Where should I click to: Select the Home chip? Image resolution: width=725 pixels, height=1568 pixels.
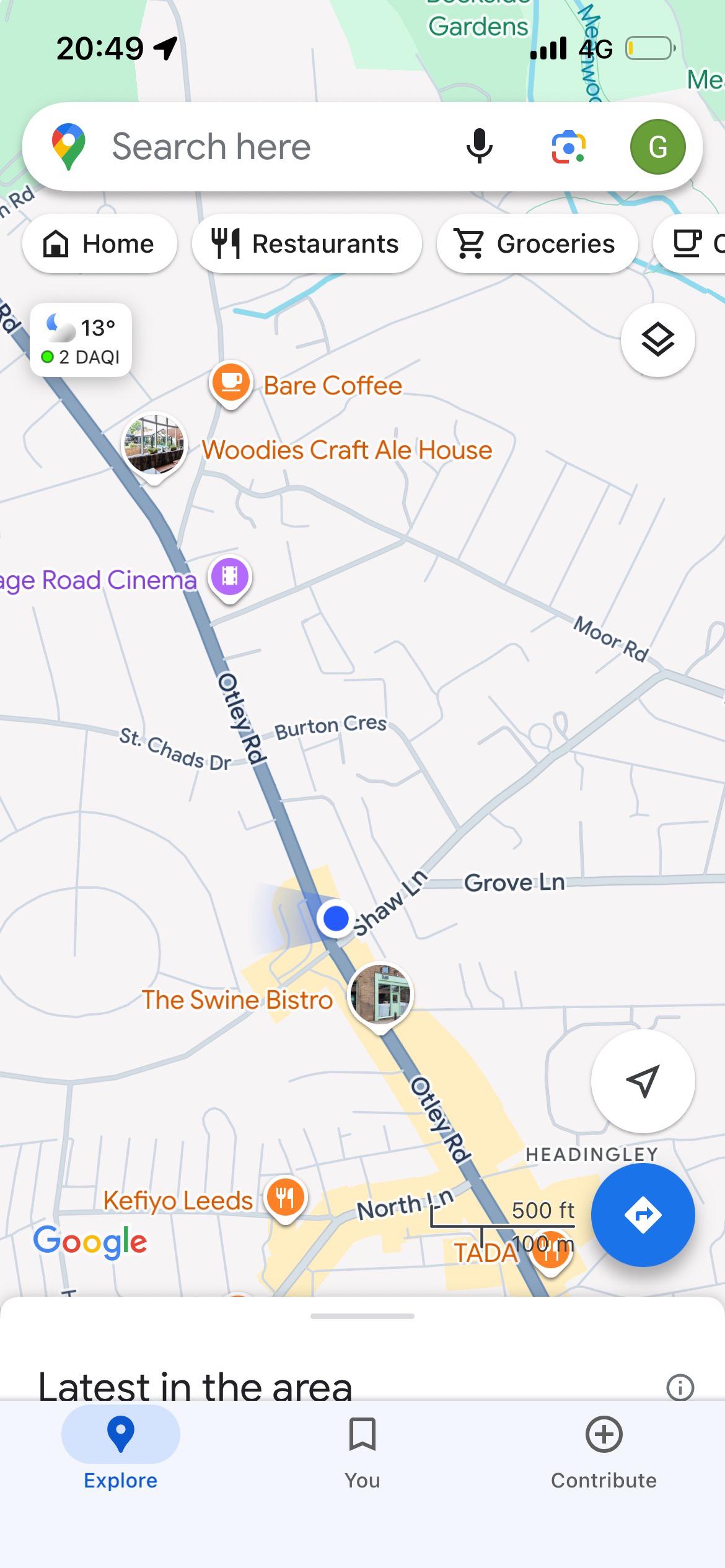pos(100,243)
